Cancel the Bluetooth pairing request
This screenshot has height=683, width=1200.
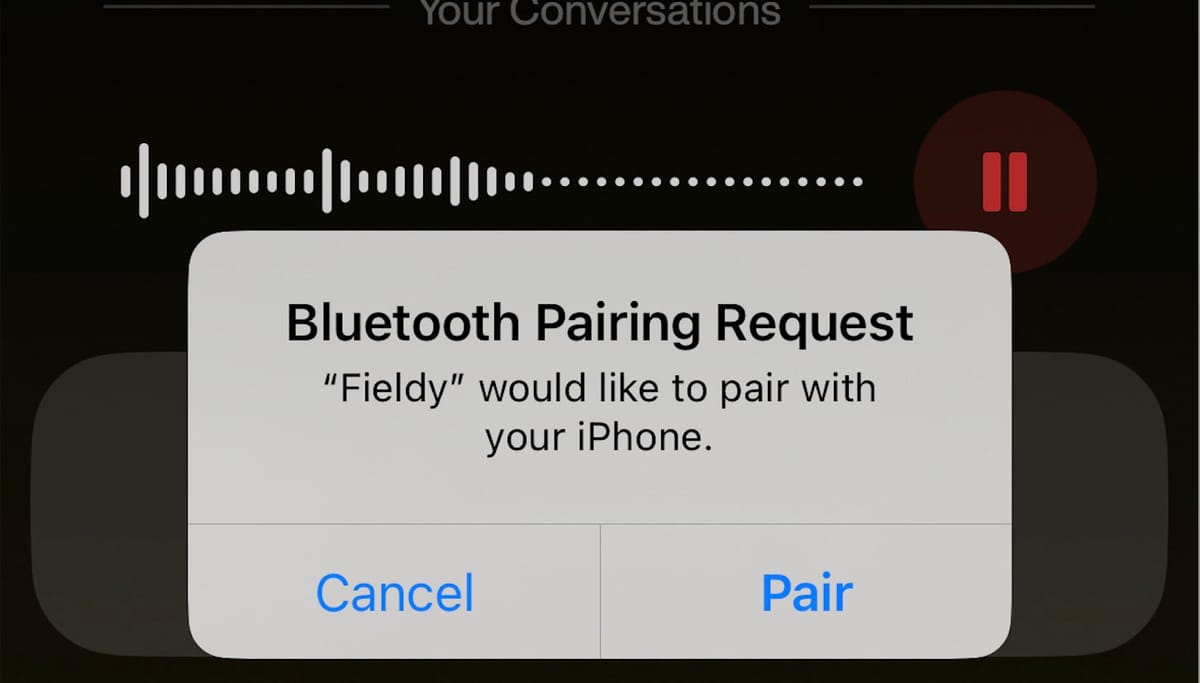pos(394,592)
